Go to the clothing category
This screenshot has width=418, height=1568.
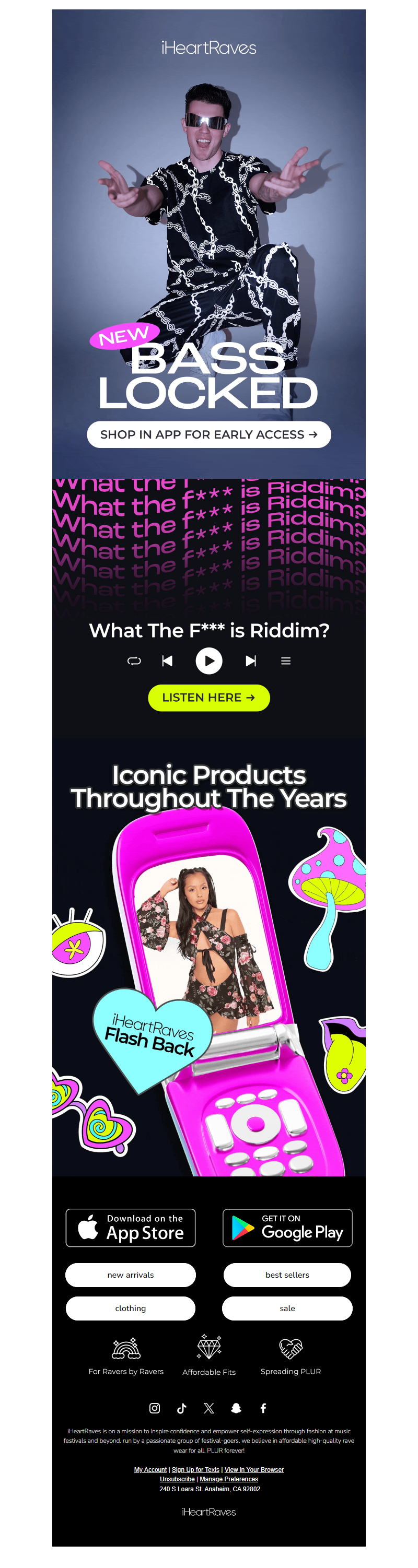point(131,1308)
